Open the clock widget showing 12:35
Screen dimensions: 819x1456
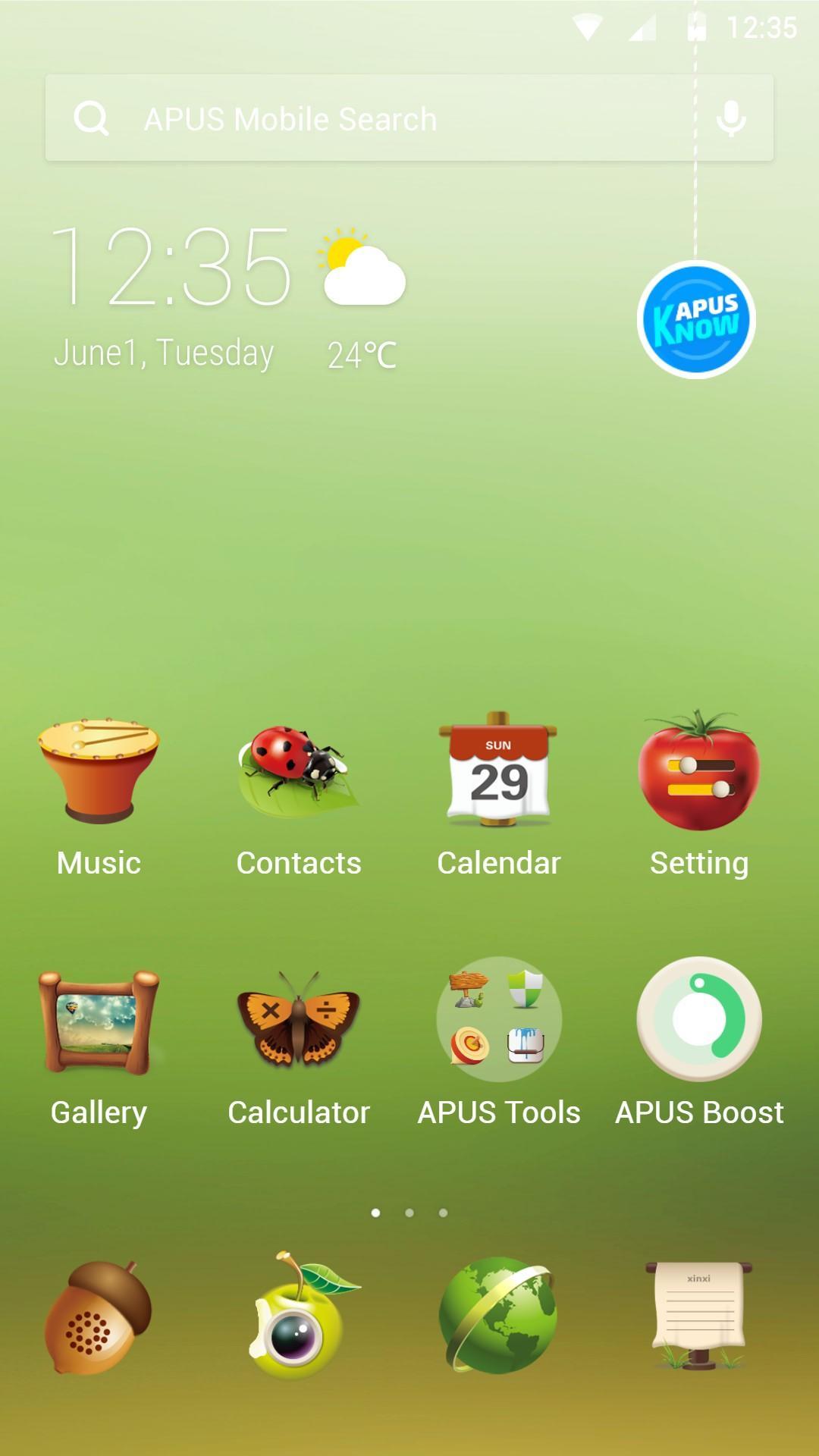[x=171, y=266]
